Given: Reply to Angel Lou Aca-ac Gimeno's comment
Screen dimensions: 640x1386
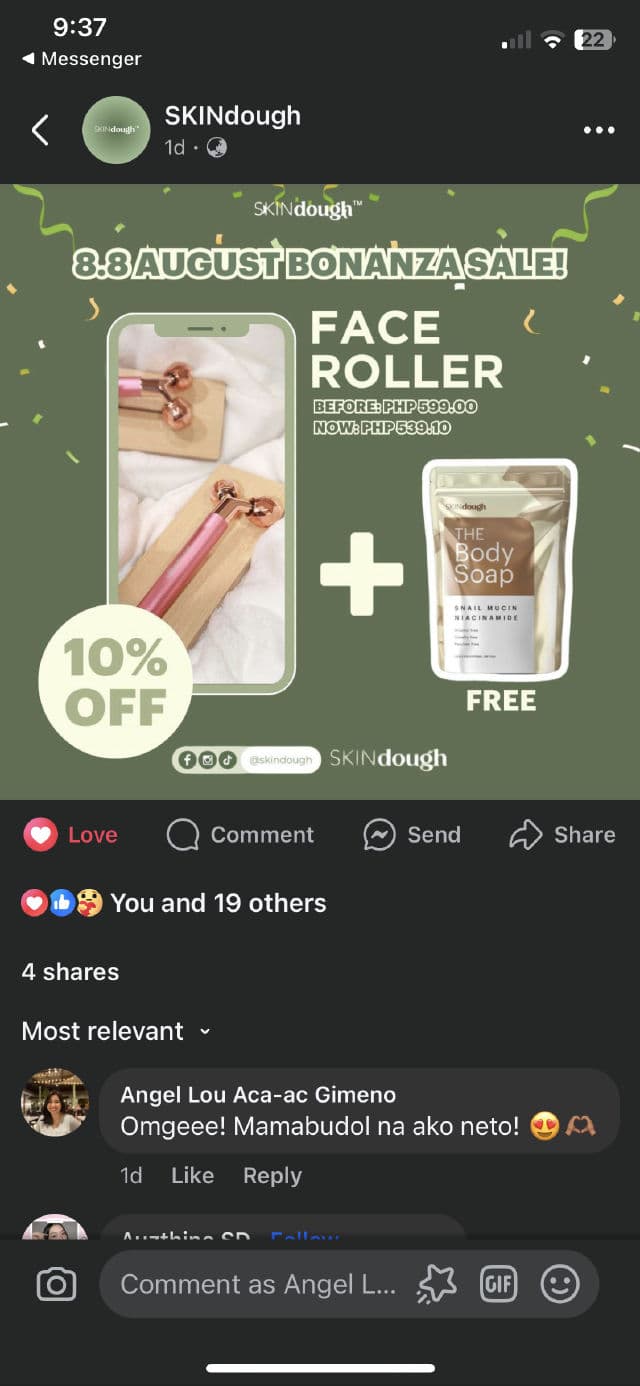Looking at the screenshot, I should [272, 1176].
